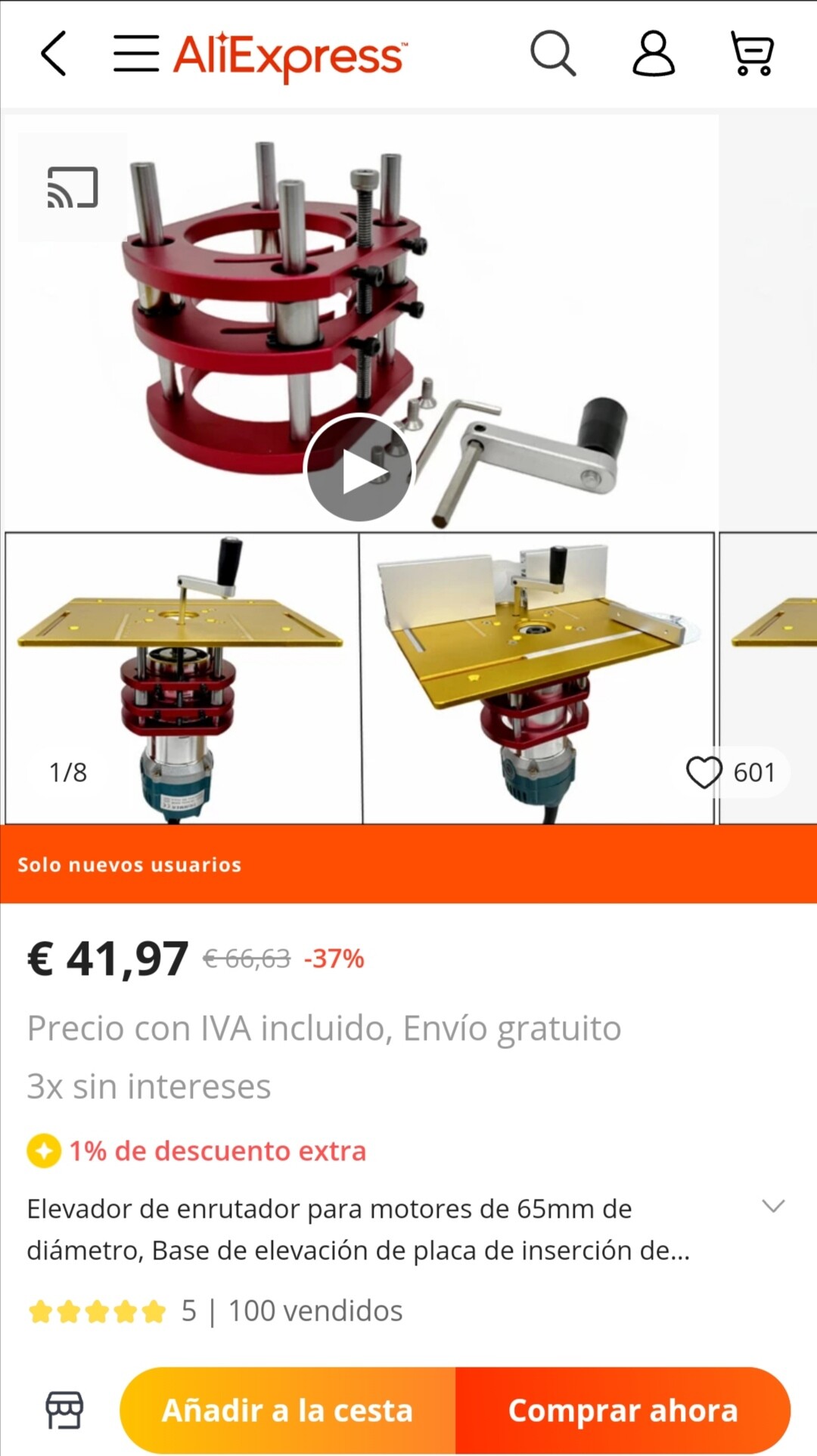Screen dimensions: 817x1456
Task: Tap Añadir a la cesta
Action: click(288, 1411)
